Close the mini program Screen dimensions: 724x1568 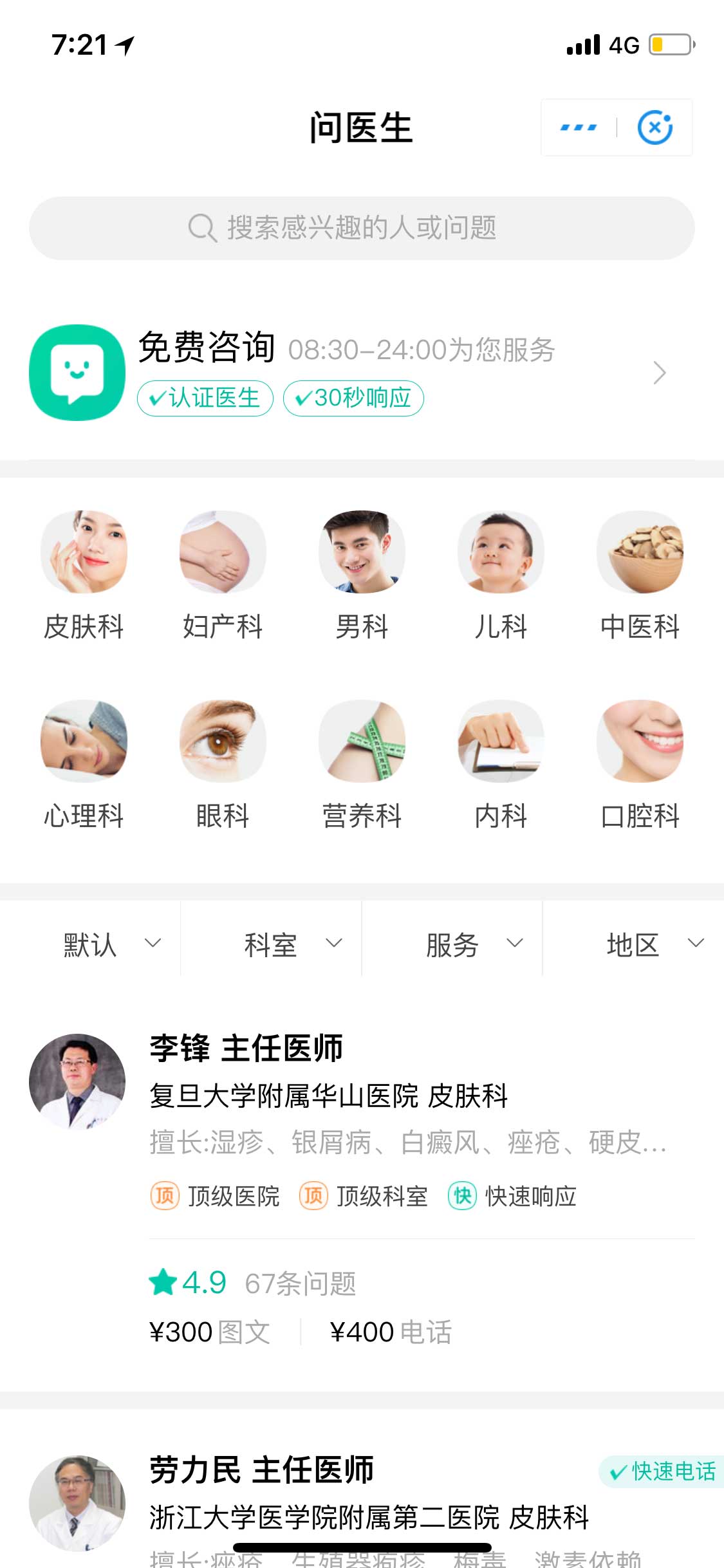coord(655,127)
